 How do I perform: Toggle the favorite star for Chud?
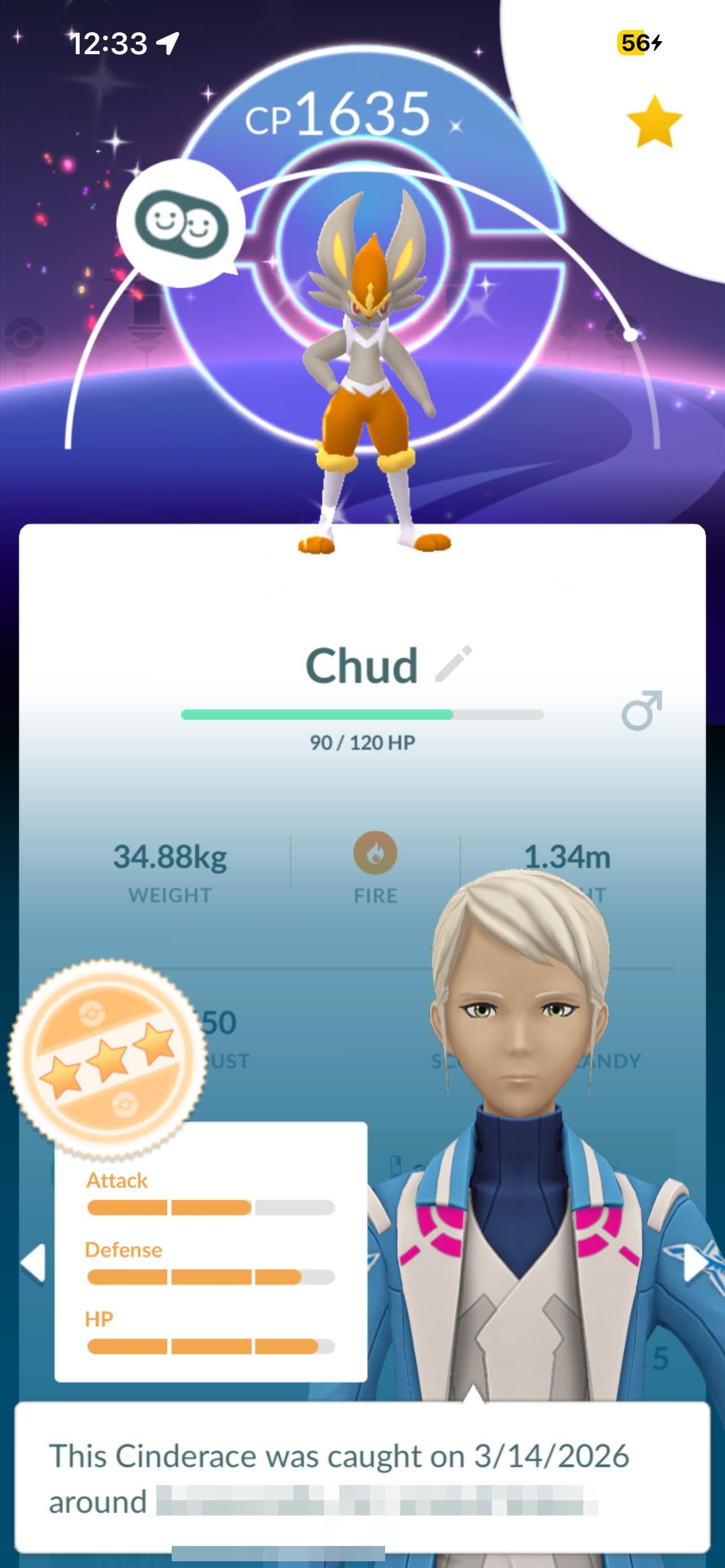tap(654, 122)
